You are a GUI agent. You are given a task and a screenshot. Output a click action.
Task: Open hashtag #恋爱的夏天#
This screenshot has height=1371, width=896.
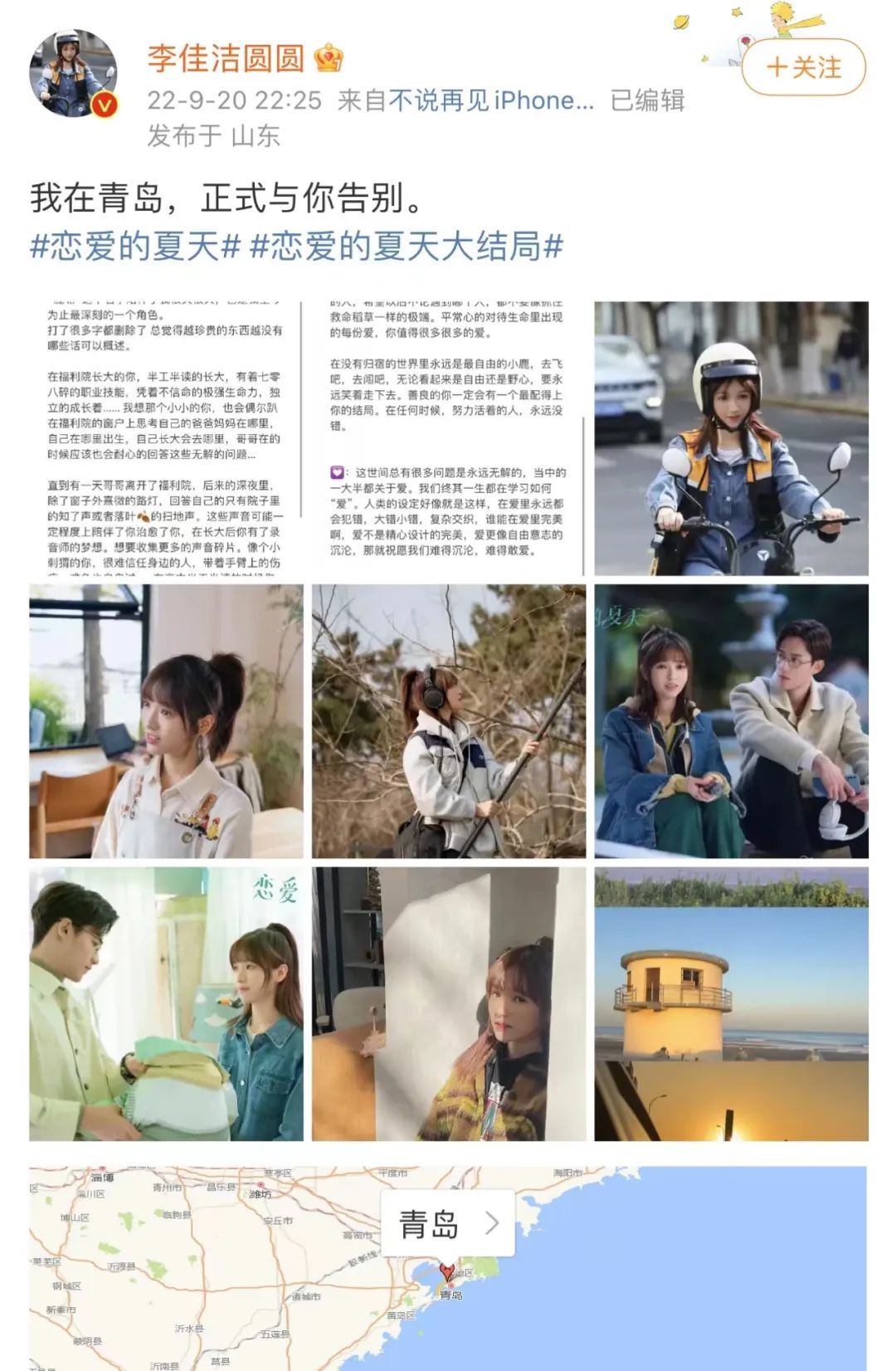click(x=135, y=246)
